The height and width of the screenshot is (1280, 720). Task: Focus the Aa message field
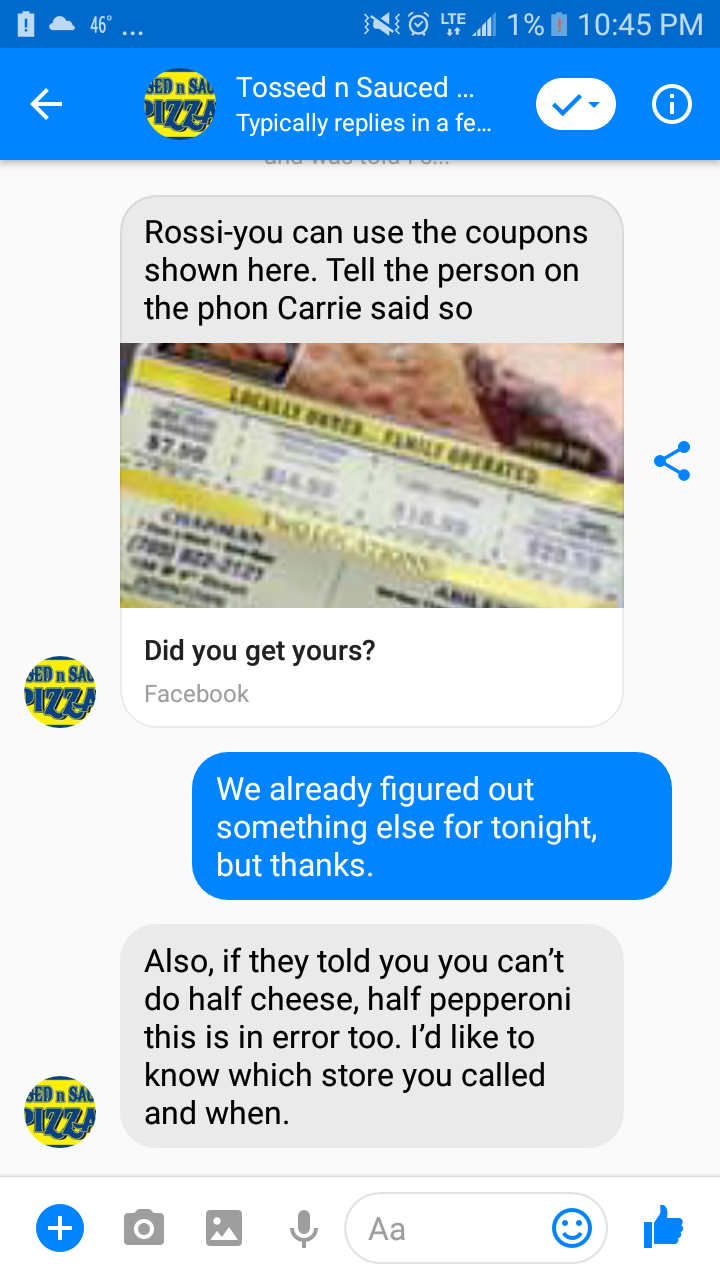point(450,1228)
